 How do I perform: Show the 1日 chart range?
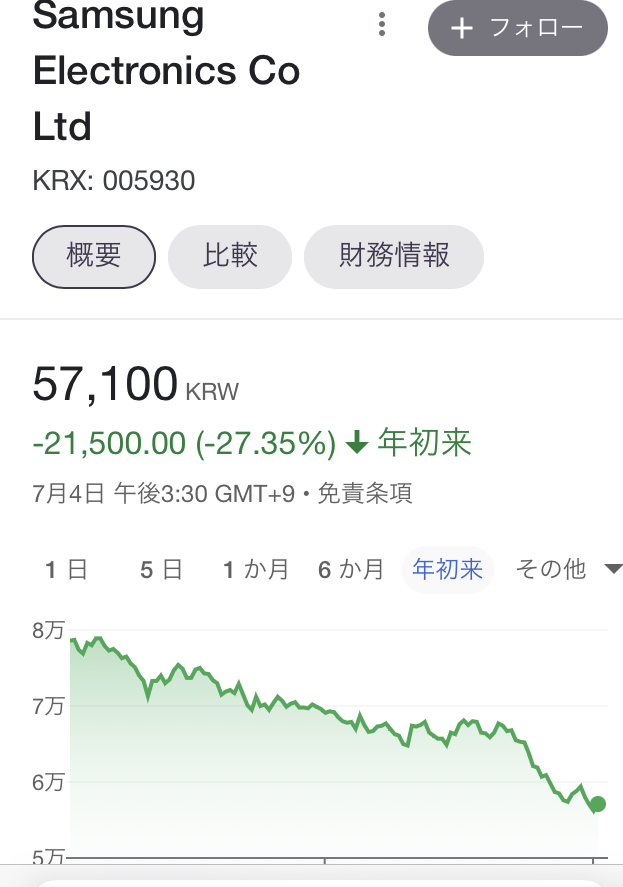point(67,570)
